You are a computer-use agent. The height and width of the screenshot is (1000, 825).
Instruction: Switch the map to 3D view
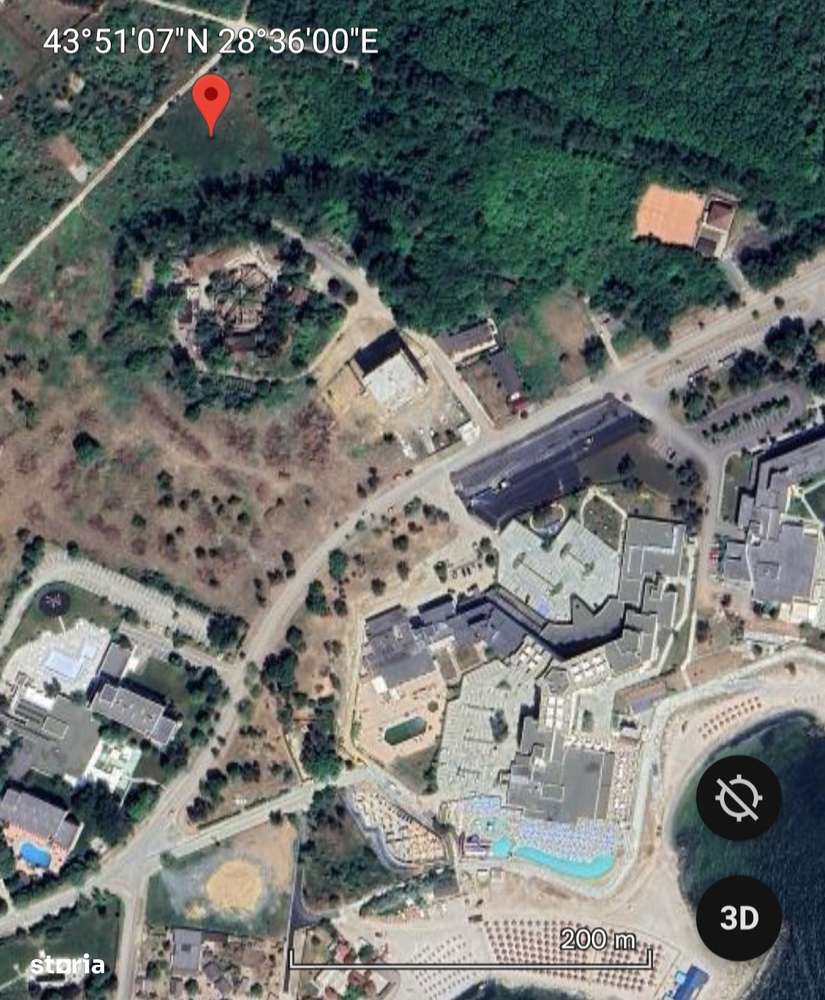[x=739, y=918]
